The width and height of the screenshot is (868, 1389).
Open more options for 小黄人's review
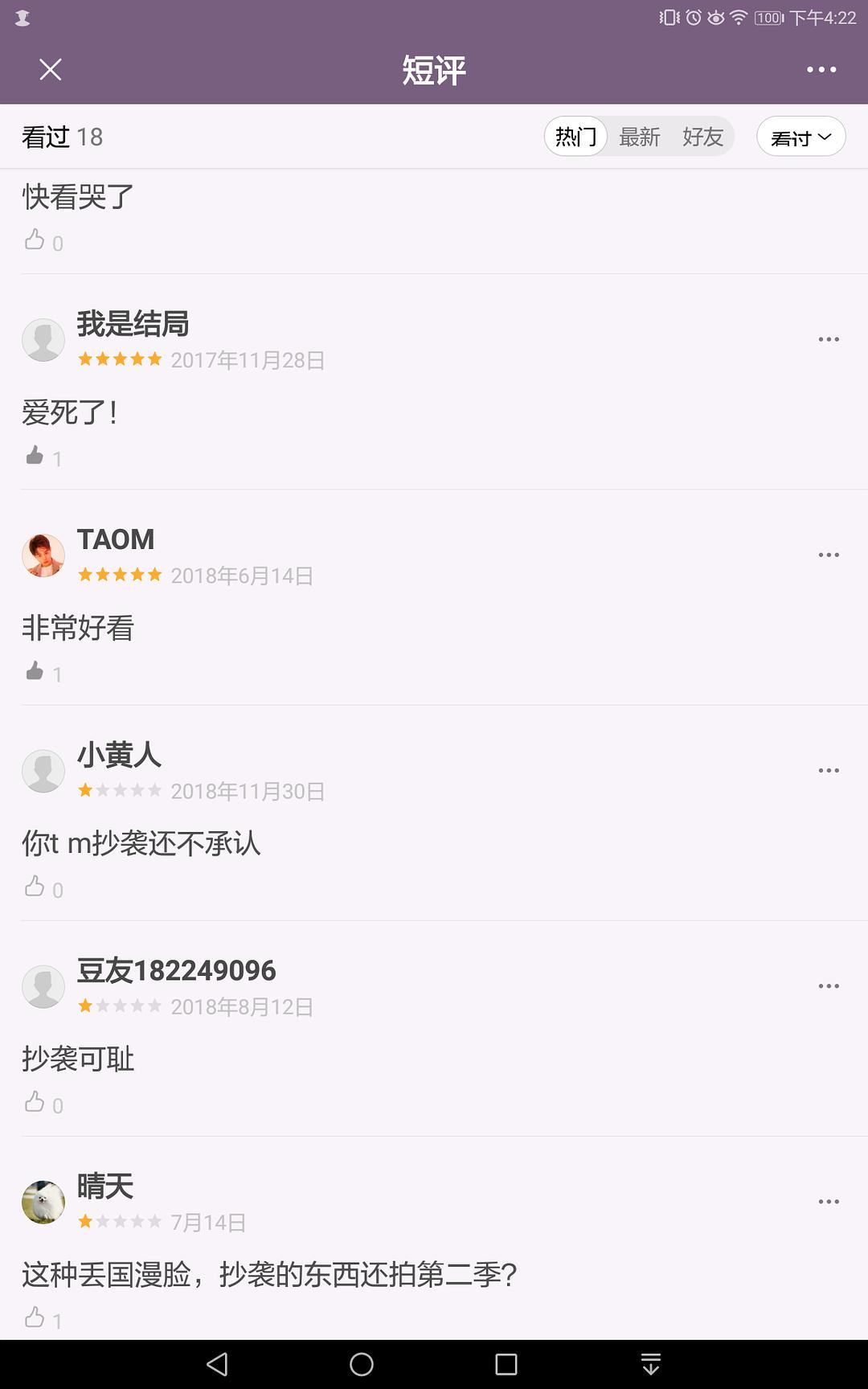829,770
